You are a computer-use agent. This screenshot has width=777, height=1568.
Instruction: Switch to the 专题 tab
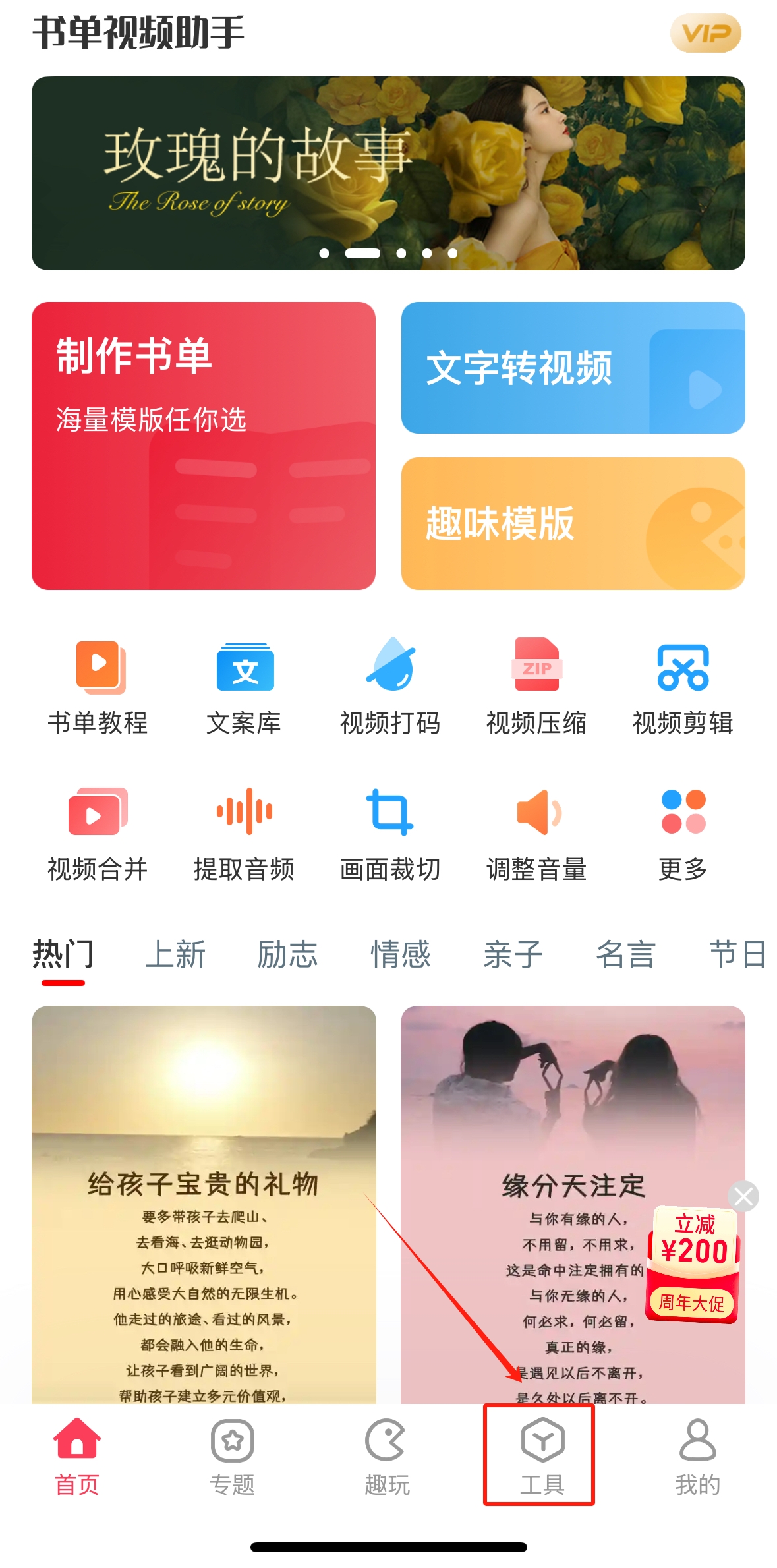(232, 1455)
